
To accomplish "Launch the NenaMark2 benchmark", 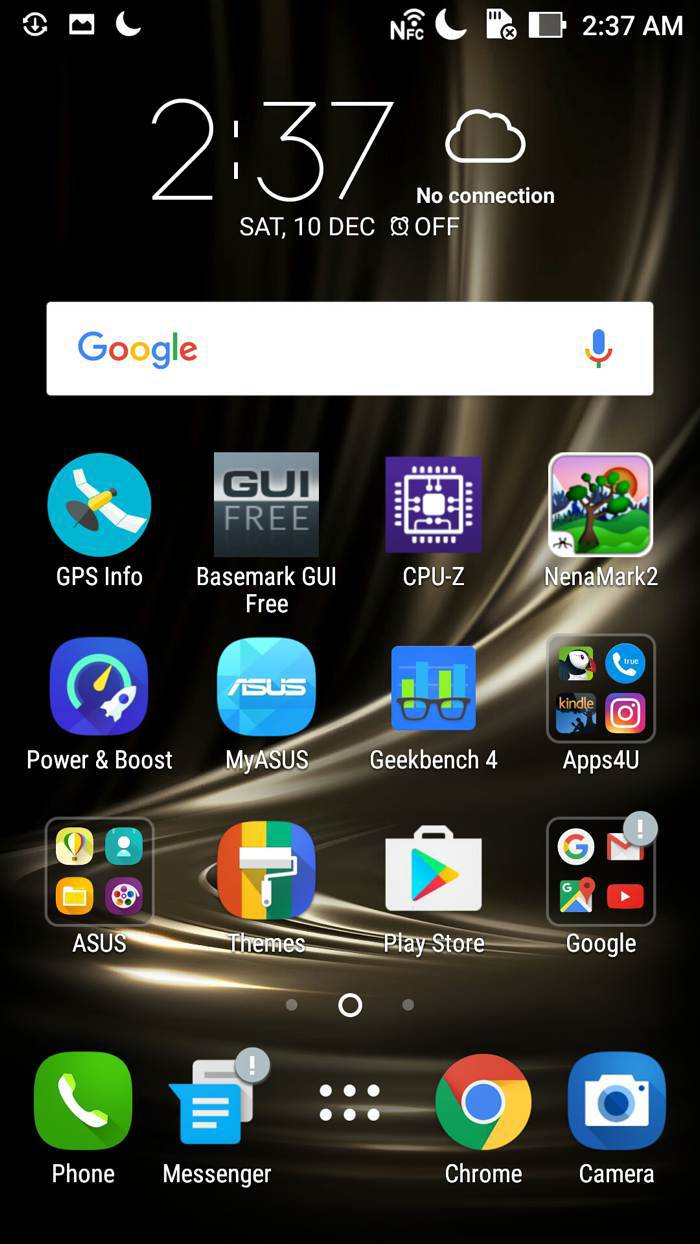I will 600,505.
